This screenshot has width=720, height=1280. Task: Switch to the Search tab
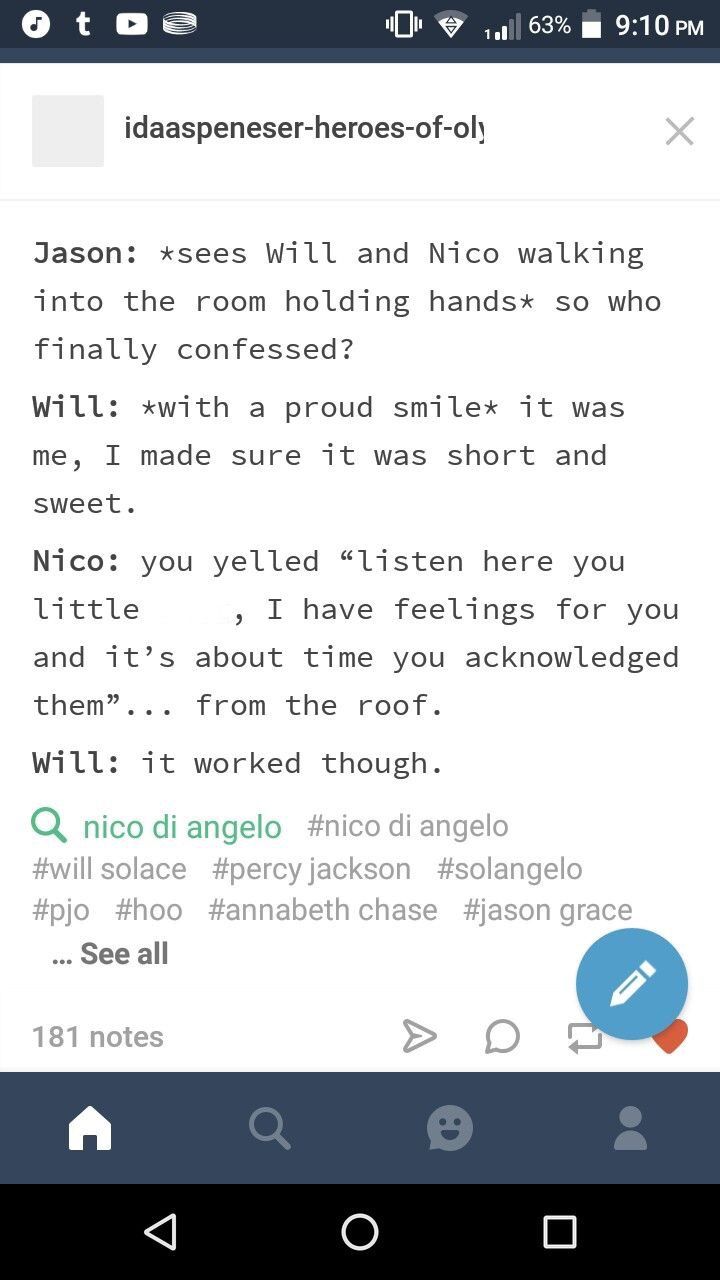point(270,1128)
